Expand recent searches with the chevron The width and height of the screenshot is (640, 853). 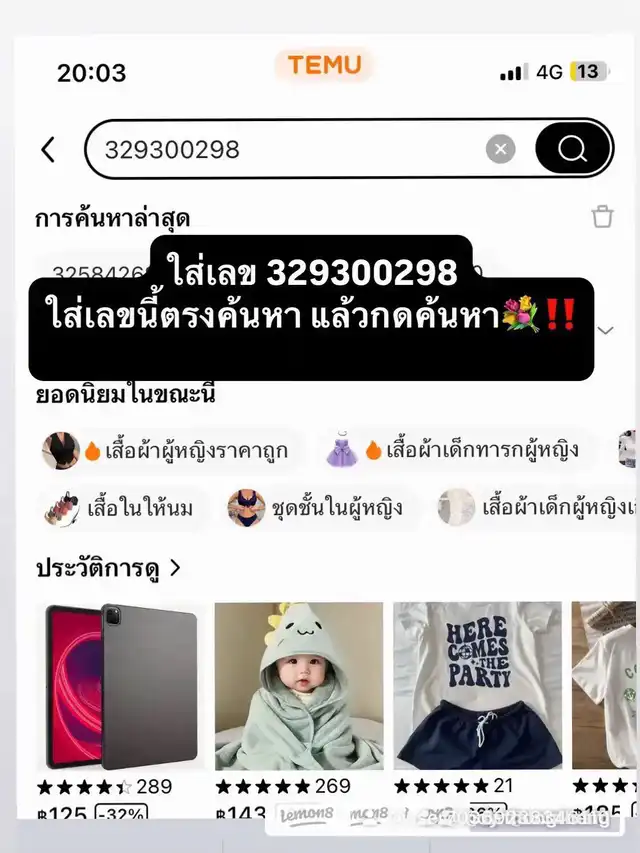[605, 330]
